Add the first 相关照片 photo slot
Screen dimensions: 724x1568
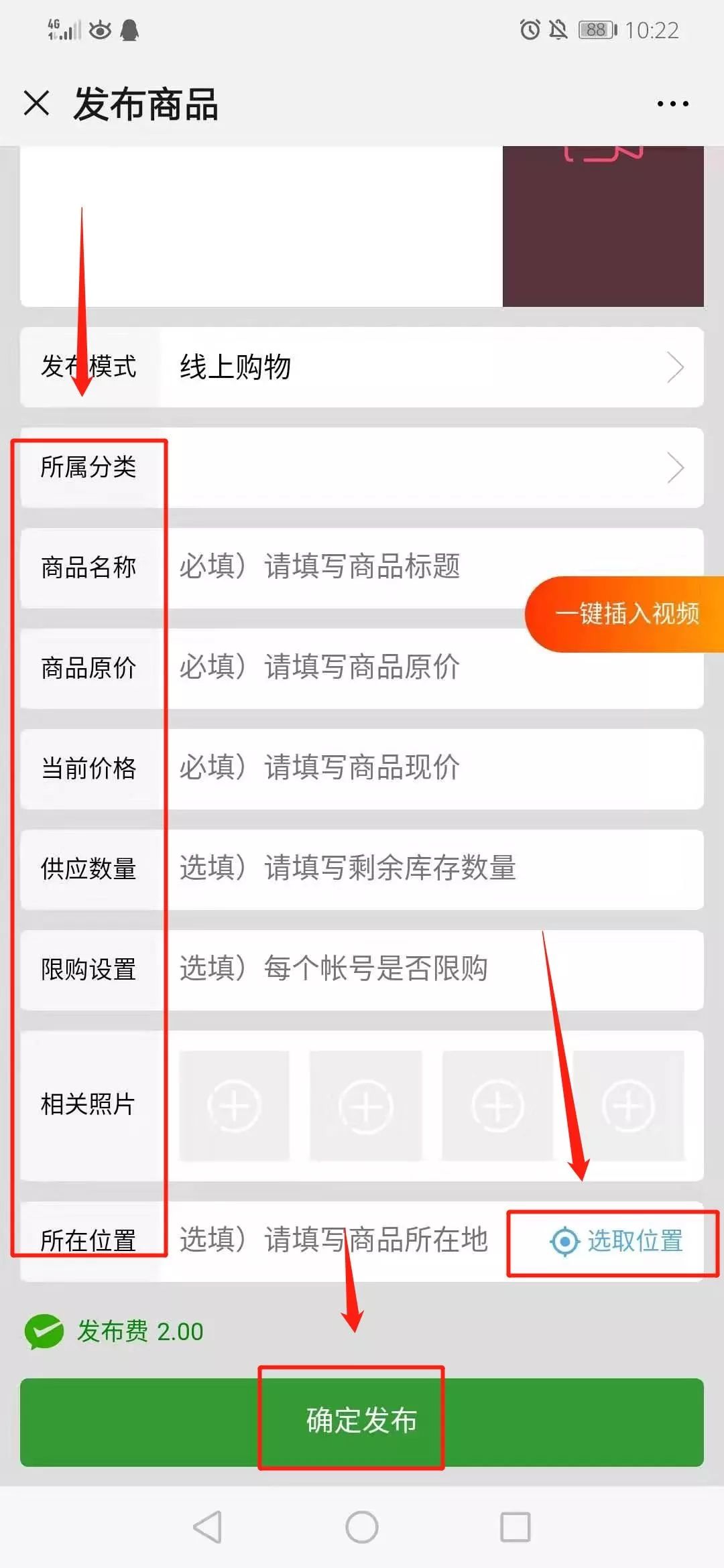[234, 1106]
